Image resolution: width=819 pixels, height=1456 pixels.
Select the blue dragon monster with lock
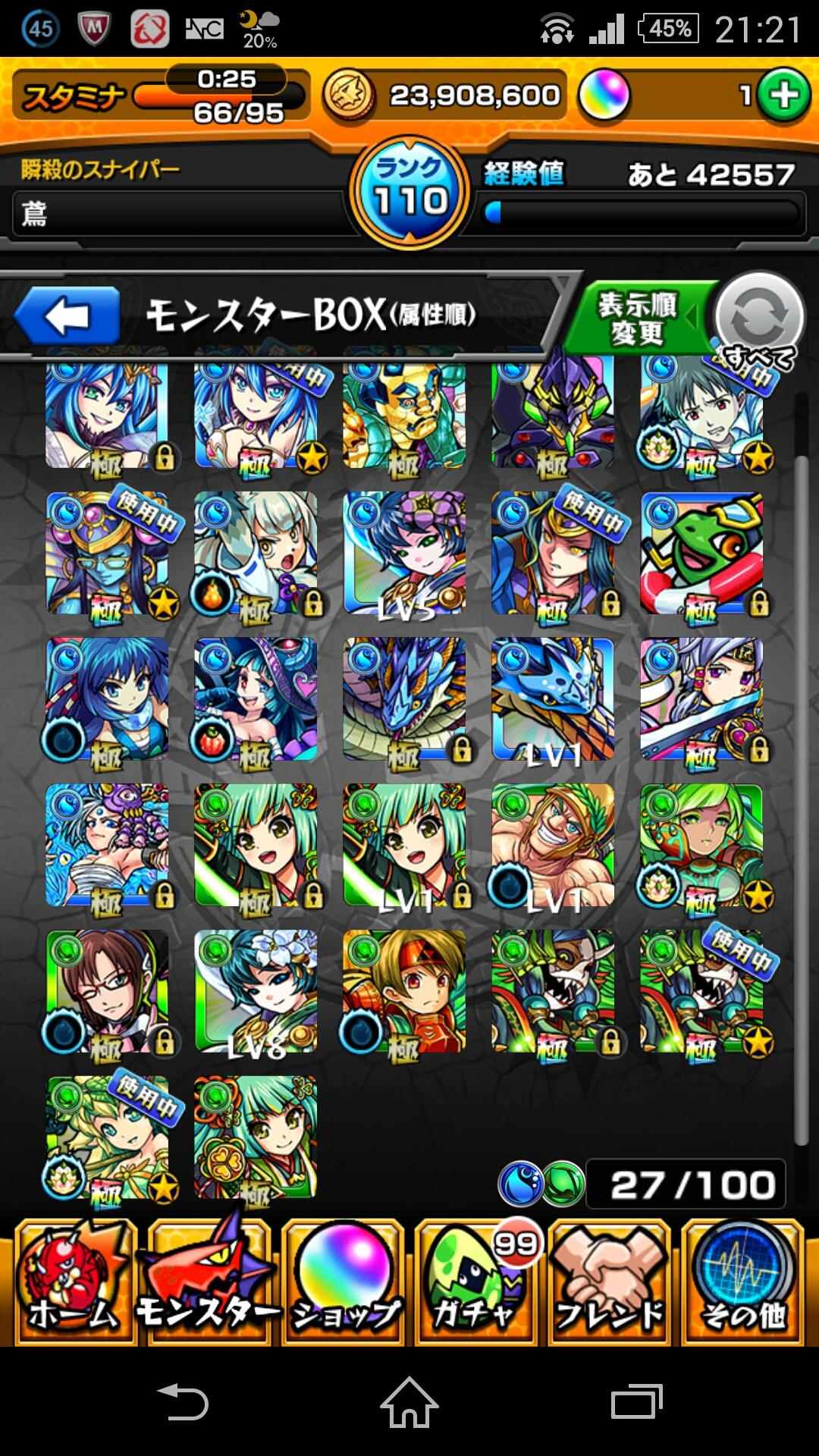pos(404,698)
